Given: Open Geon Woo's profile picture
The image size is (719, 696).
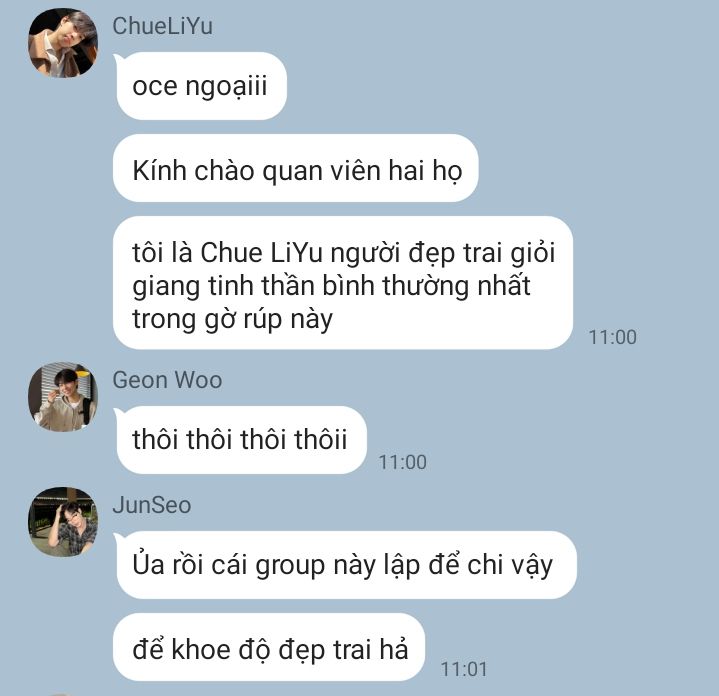Looking at the screenshot, I should (62, 397).
